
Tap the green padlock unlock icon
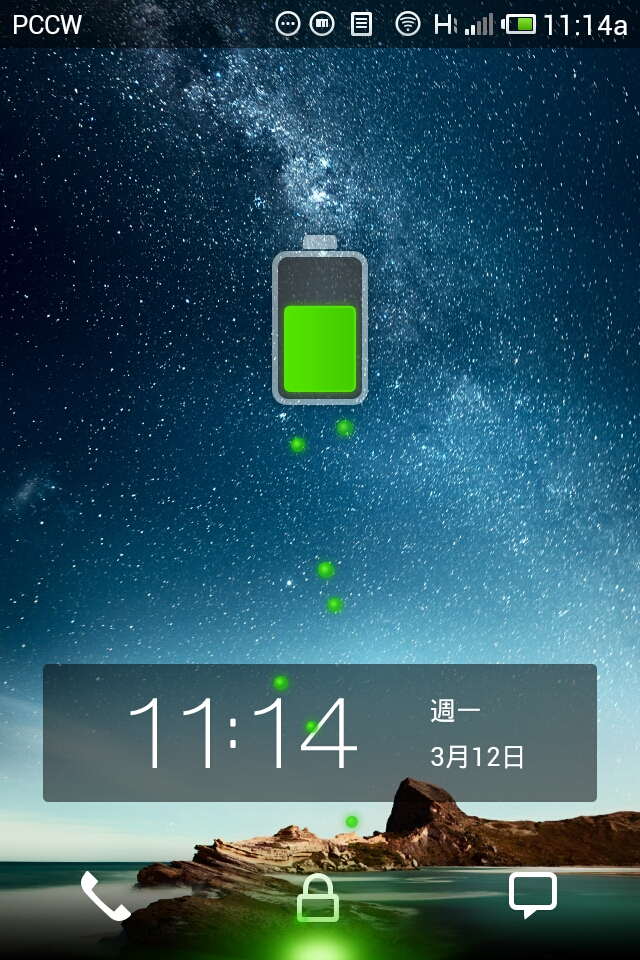(318, 898)
